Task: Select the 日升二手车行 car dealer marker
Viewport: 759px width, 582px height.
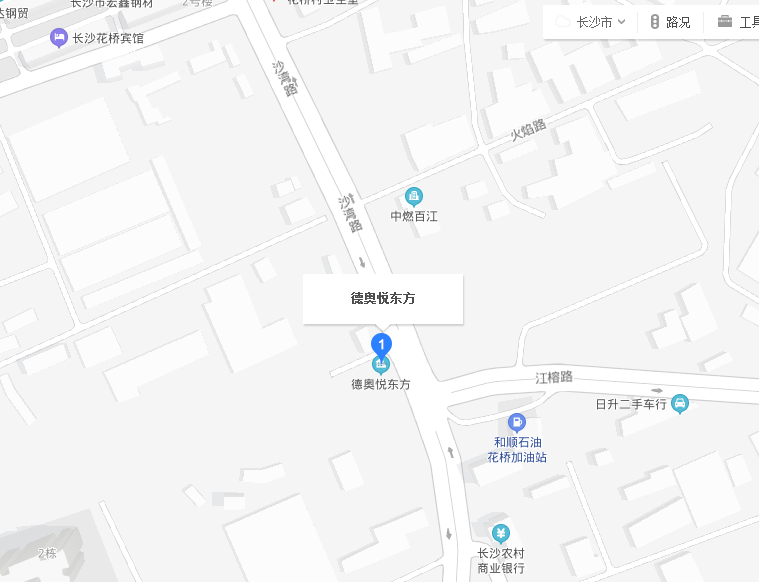Action: [x=680, y=404]
